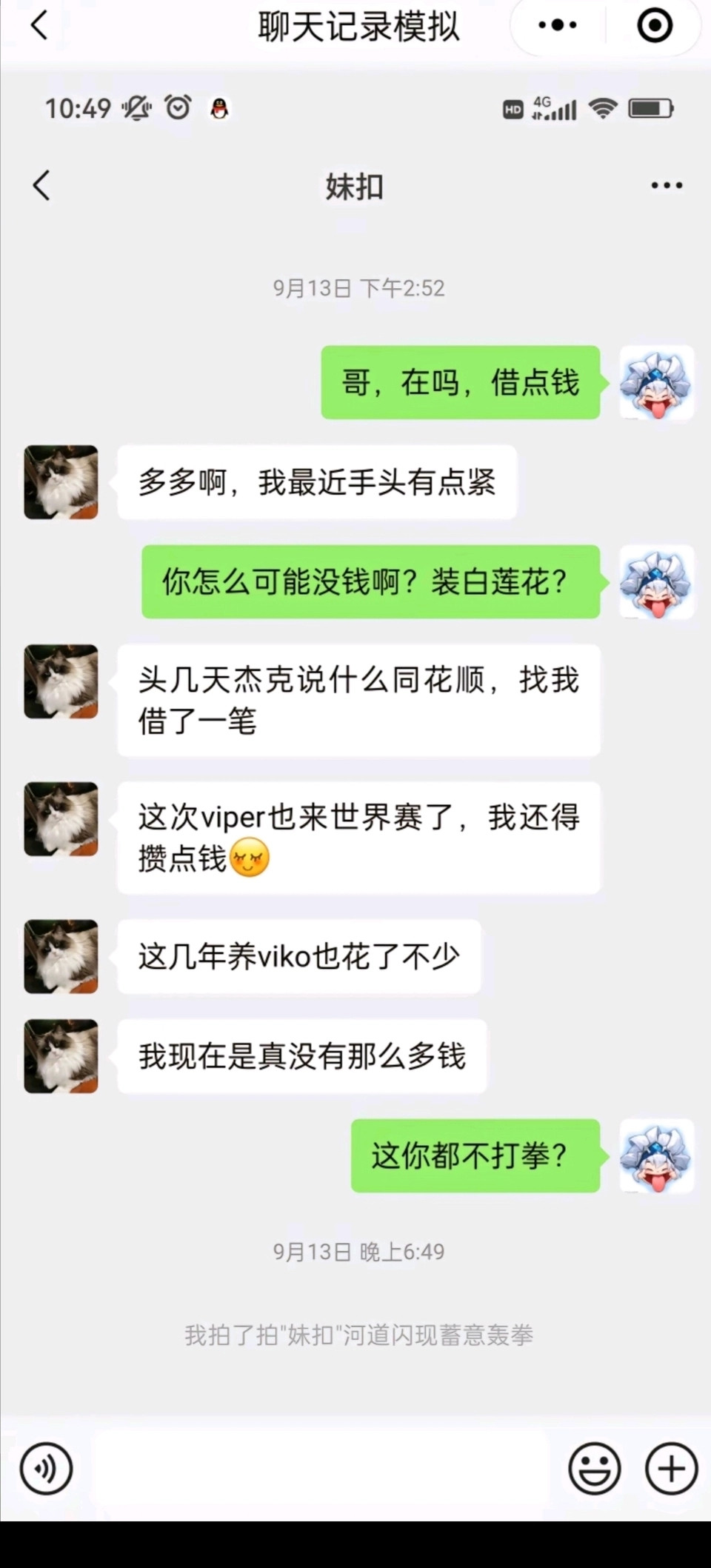This screenshot has height=1568, width=711.
Task: Return from the 妹扣 chat
Action: [x=41, y=185]
